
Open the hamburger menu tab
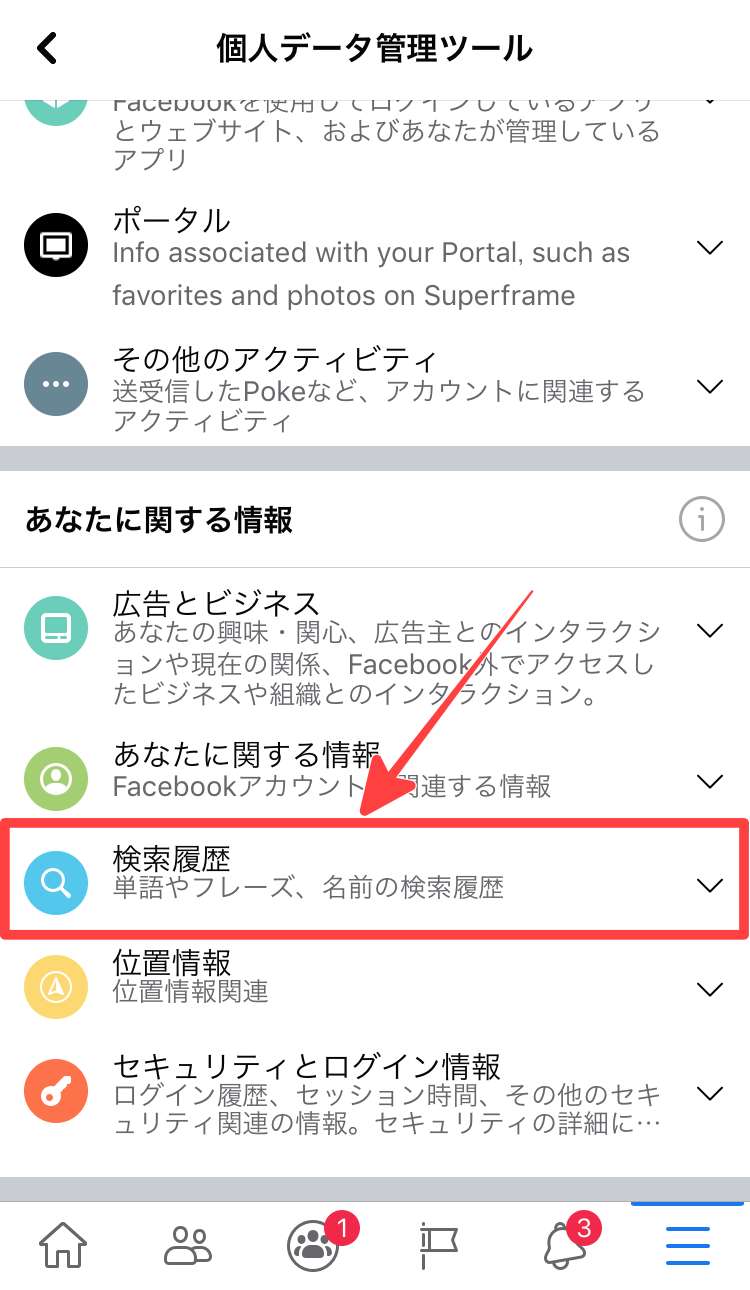[688, 1245]
